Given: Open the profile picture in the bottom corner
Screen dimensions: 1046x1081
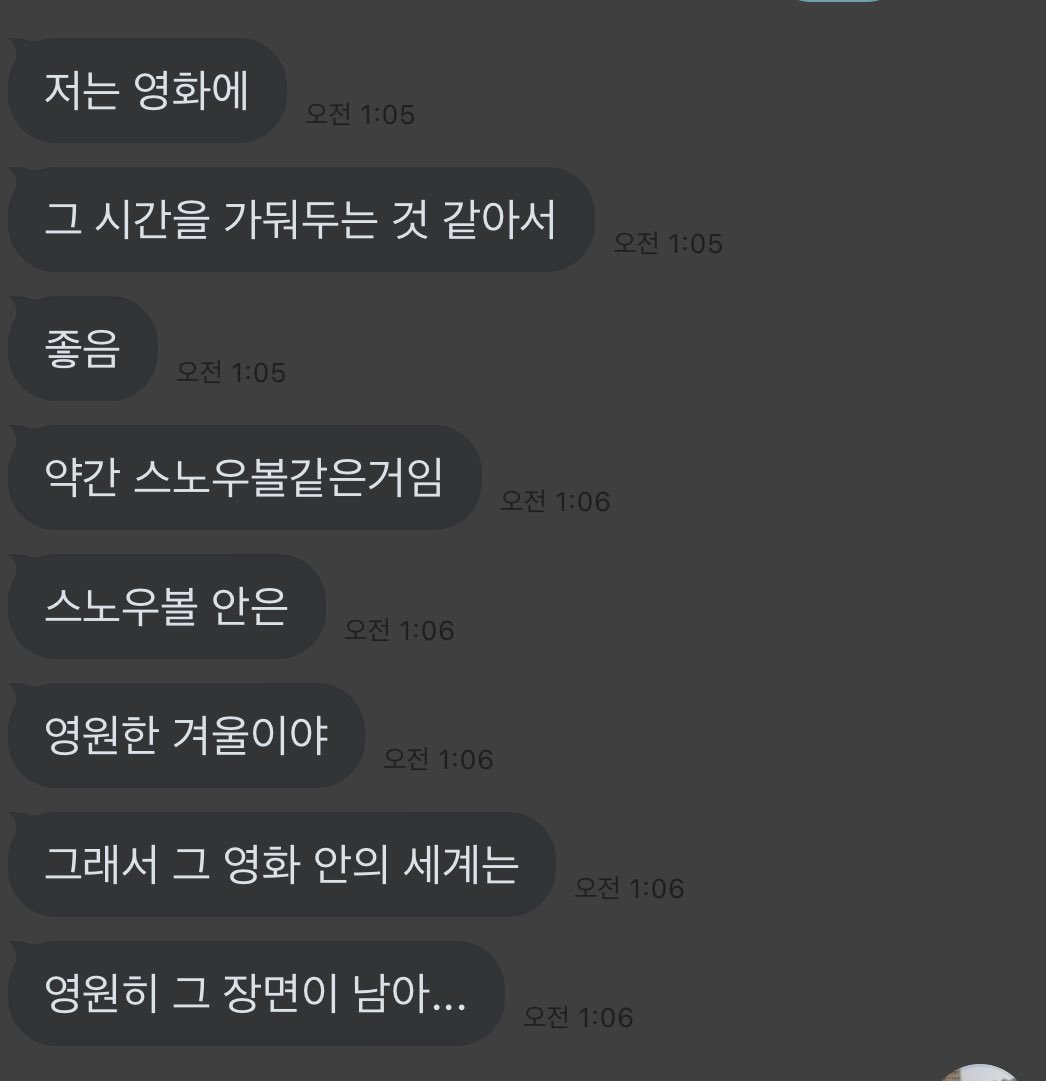Looking at the screenshot, I should click(x=983, y=1073).
